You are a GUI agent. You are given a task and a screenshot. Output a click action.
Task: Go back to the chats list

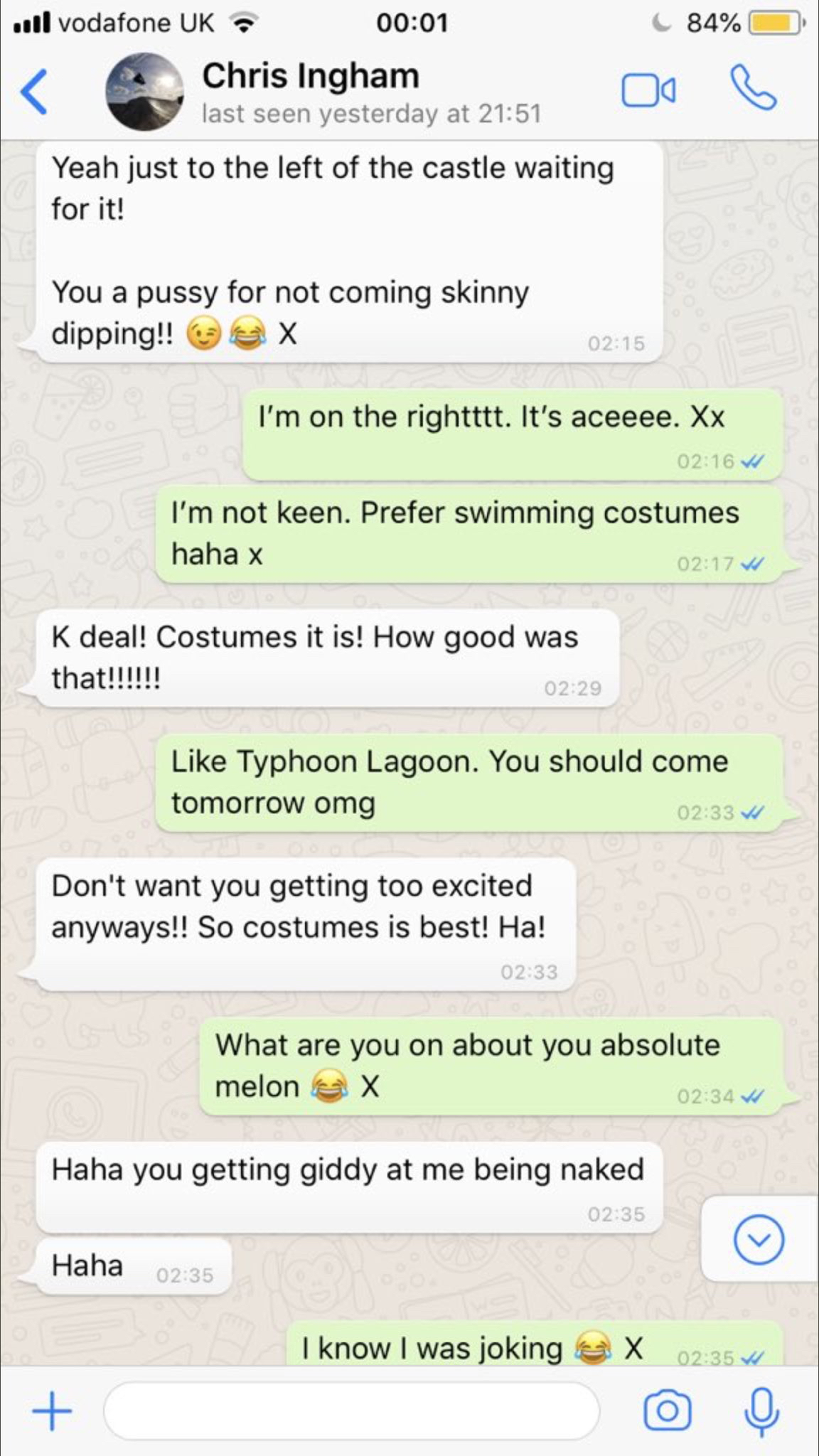click(34, 92)
